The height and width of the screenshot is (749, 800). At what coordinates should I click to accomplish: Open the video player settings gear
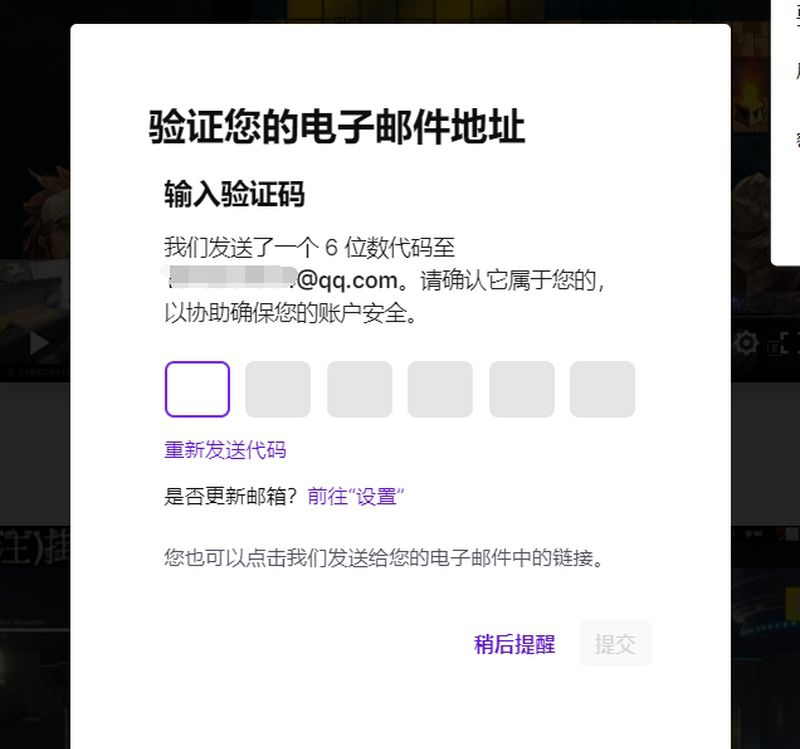[x=746, y=344]
